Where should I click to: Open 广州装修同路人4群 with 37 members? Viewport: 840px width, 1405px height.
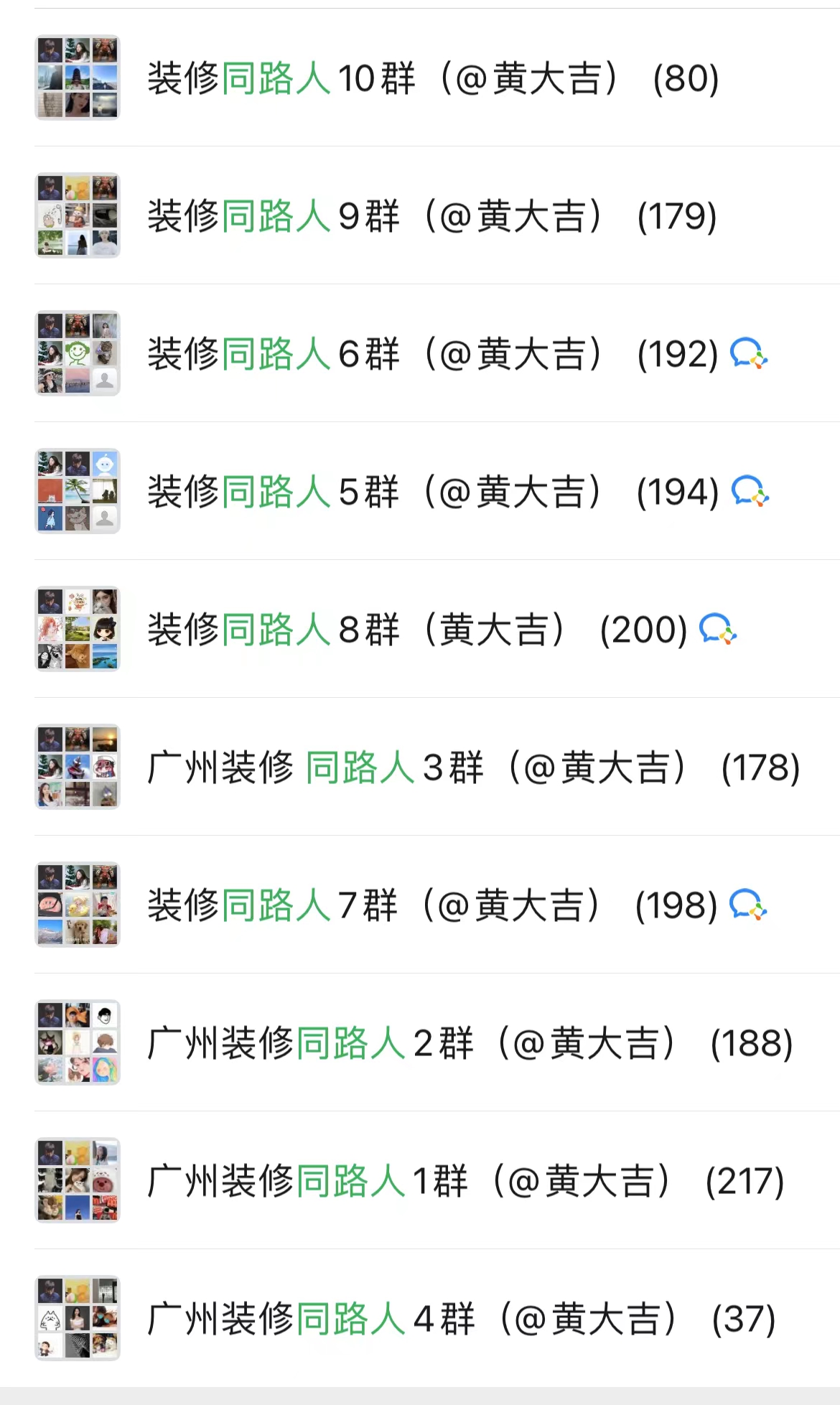coord(461,1319)
